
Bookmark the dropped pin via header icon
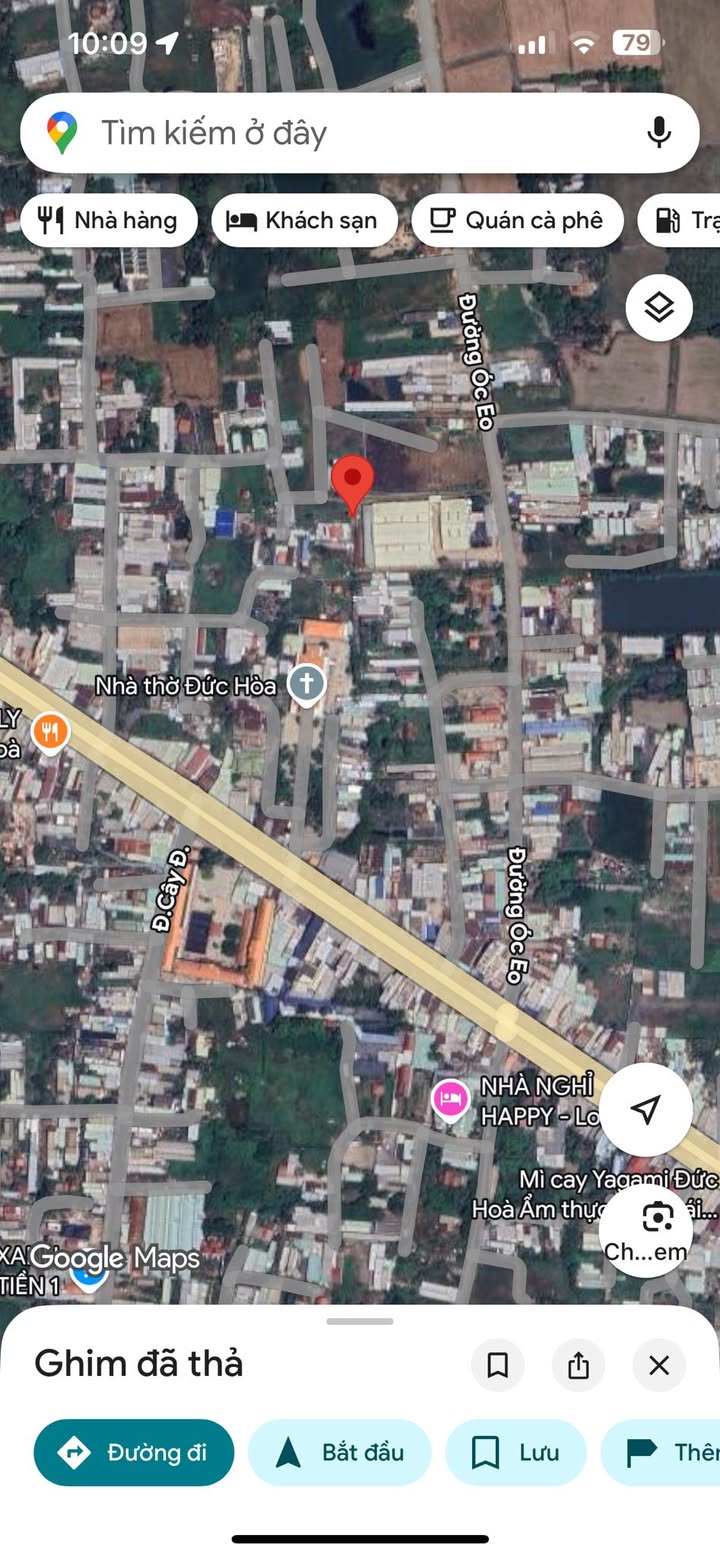497,1365
